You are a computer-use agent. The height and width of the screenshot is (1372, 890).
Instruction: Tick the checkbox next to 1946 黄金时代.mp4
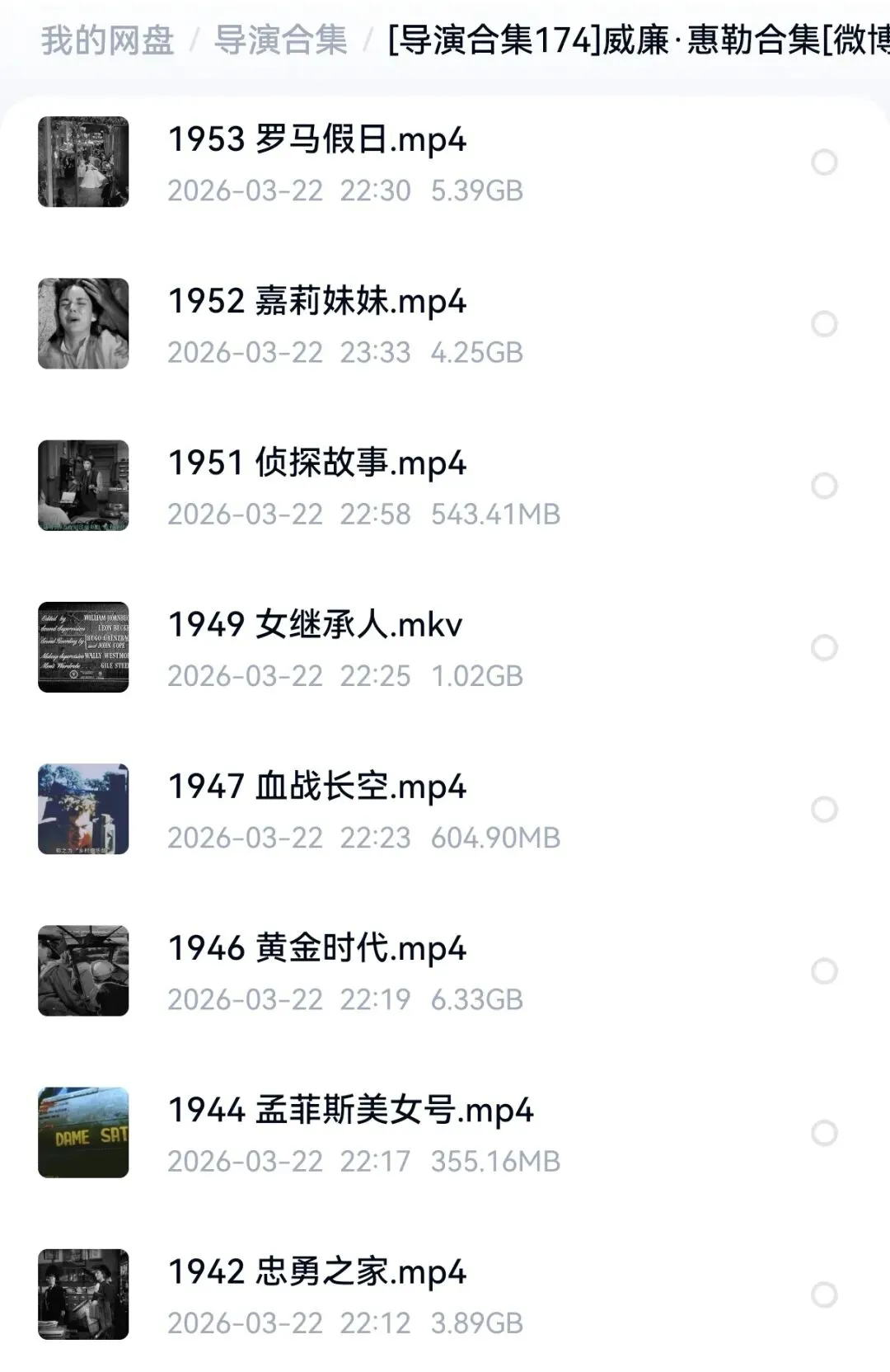tap(824, 970)
